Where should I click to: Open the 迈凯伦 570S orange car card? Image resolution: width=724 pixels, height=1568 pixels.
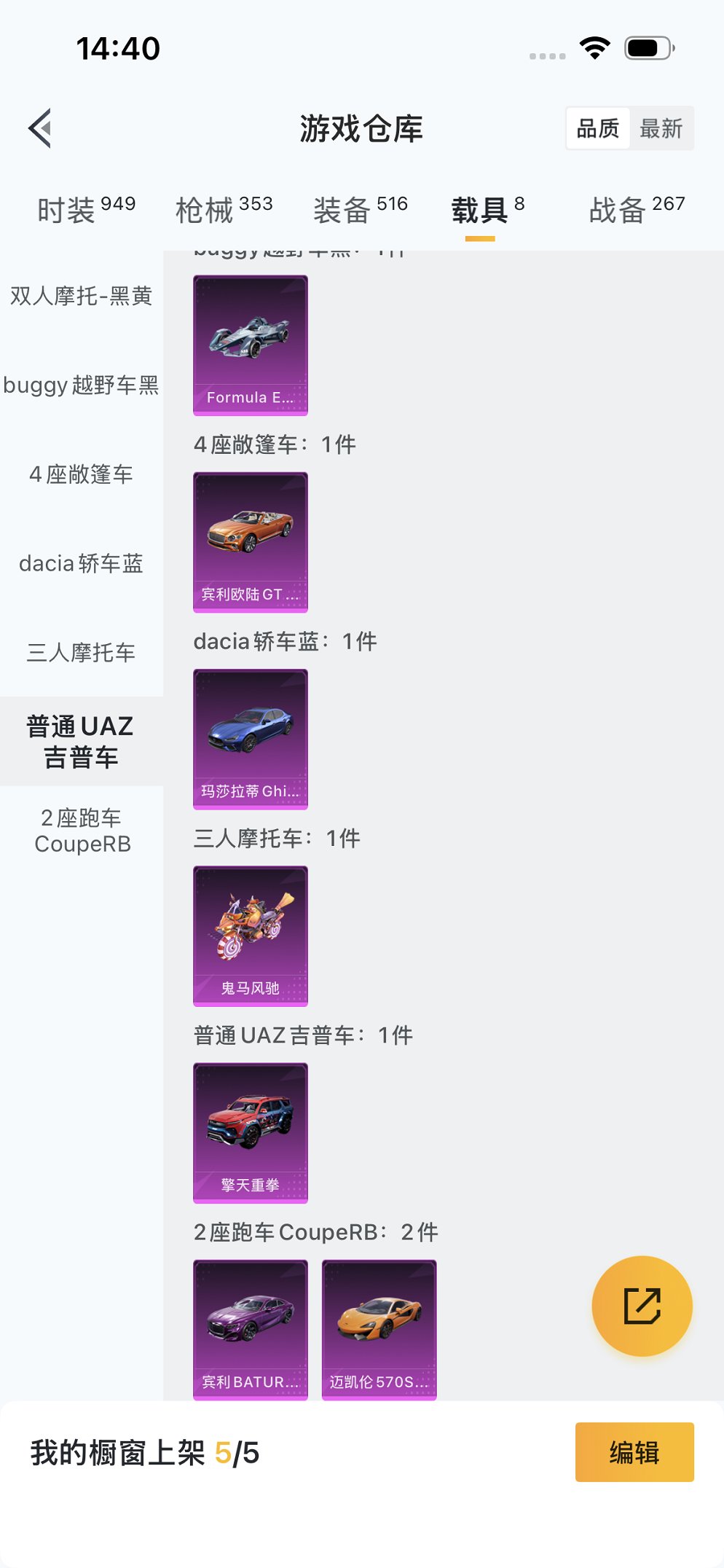click(379, 1326)
